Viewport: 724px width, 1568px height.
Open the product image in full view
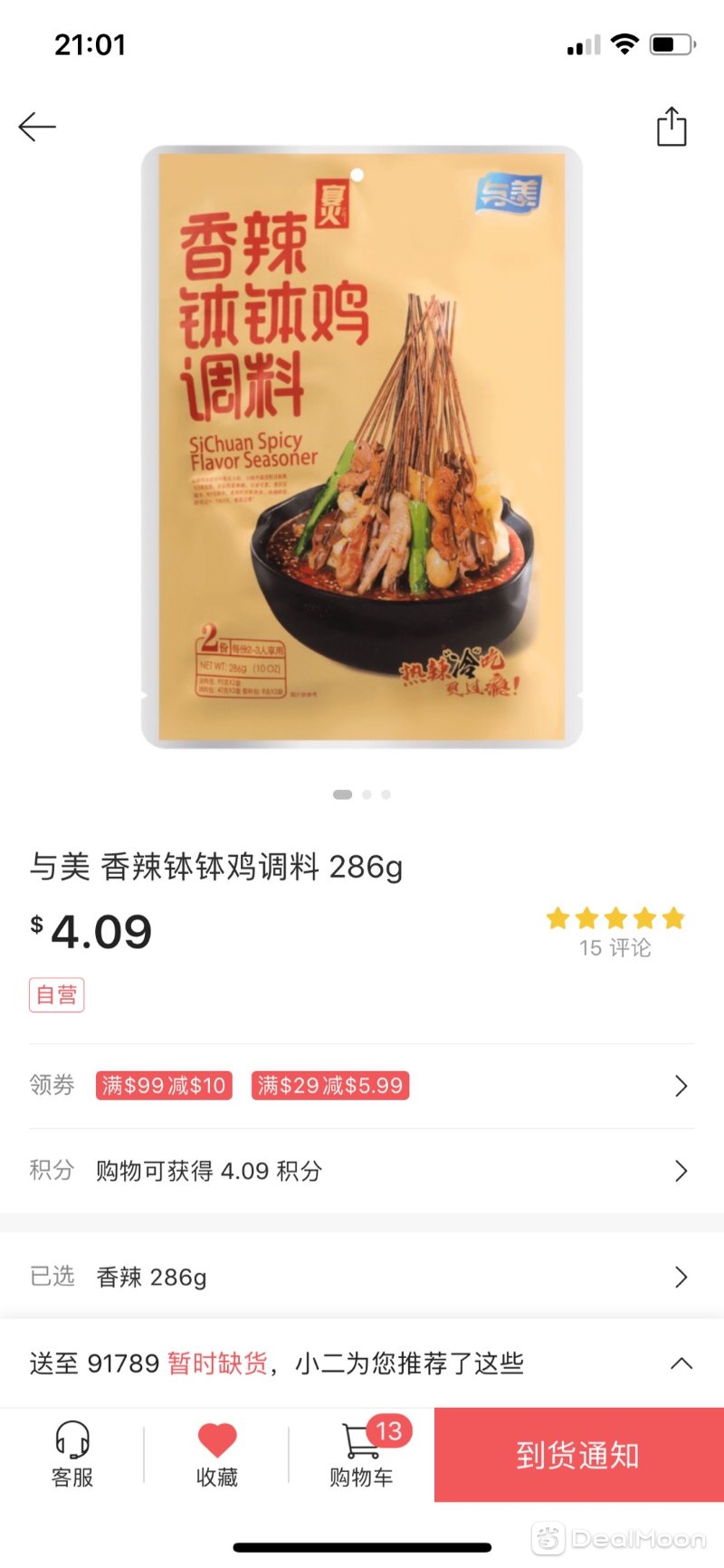(361, 446)
